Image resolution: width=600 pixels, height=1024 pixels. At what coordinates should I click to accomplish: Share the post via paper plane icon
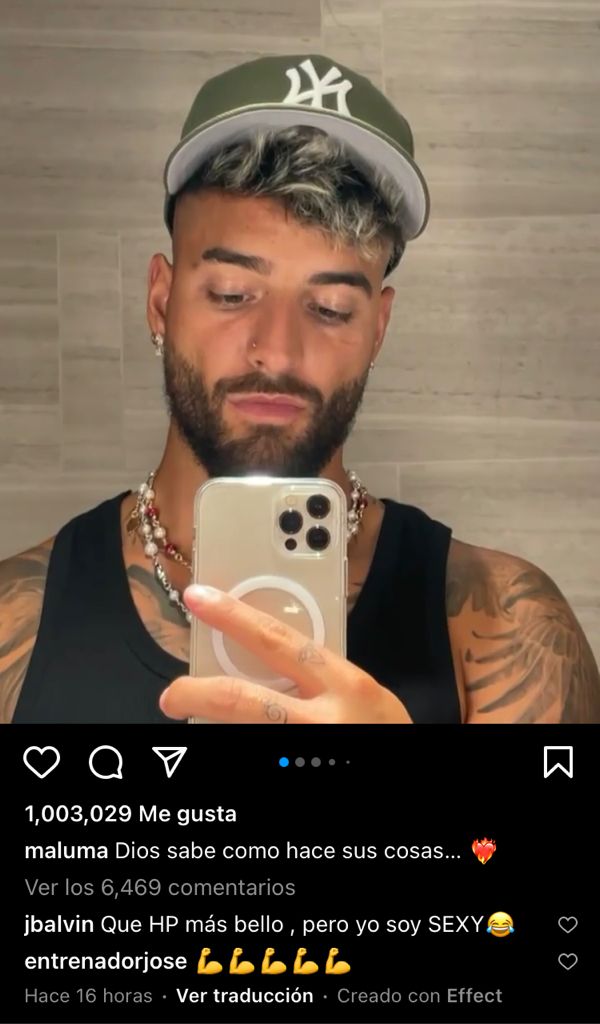(169, 761)
